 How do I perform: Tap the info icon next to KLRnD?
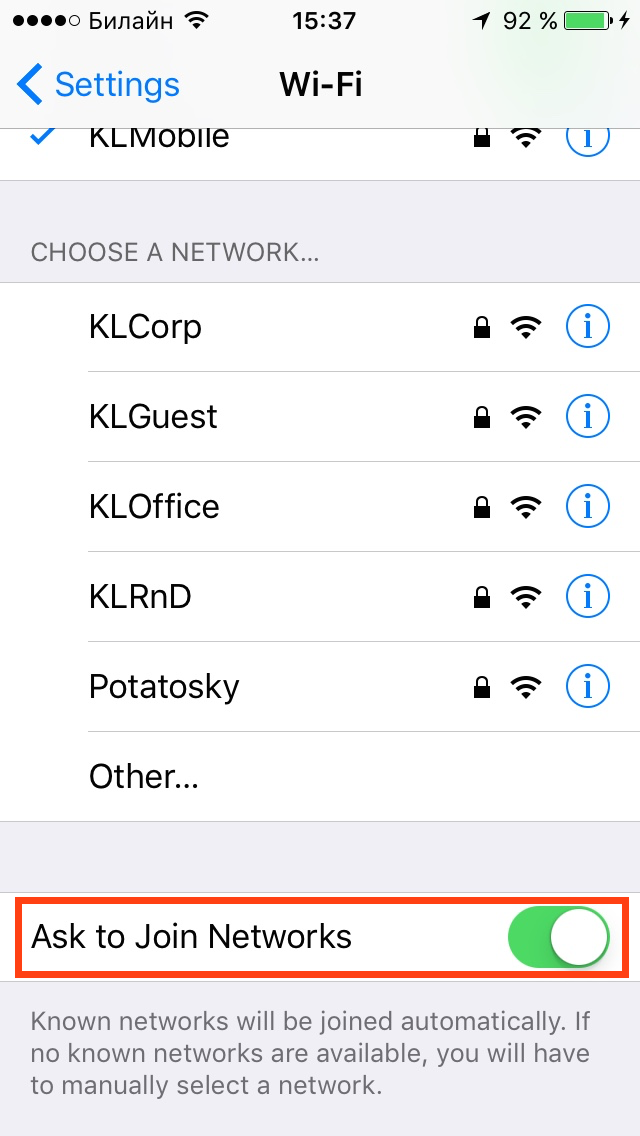tap(588, 596)
